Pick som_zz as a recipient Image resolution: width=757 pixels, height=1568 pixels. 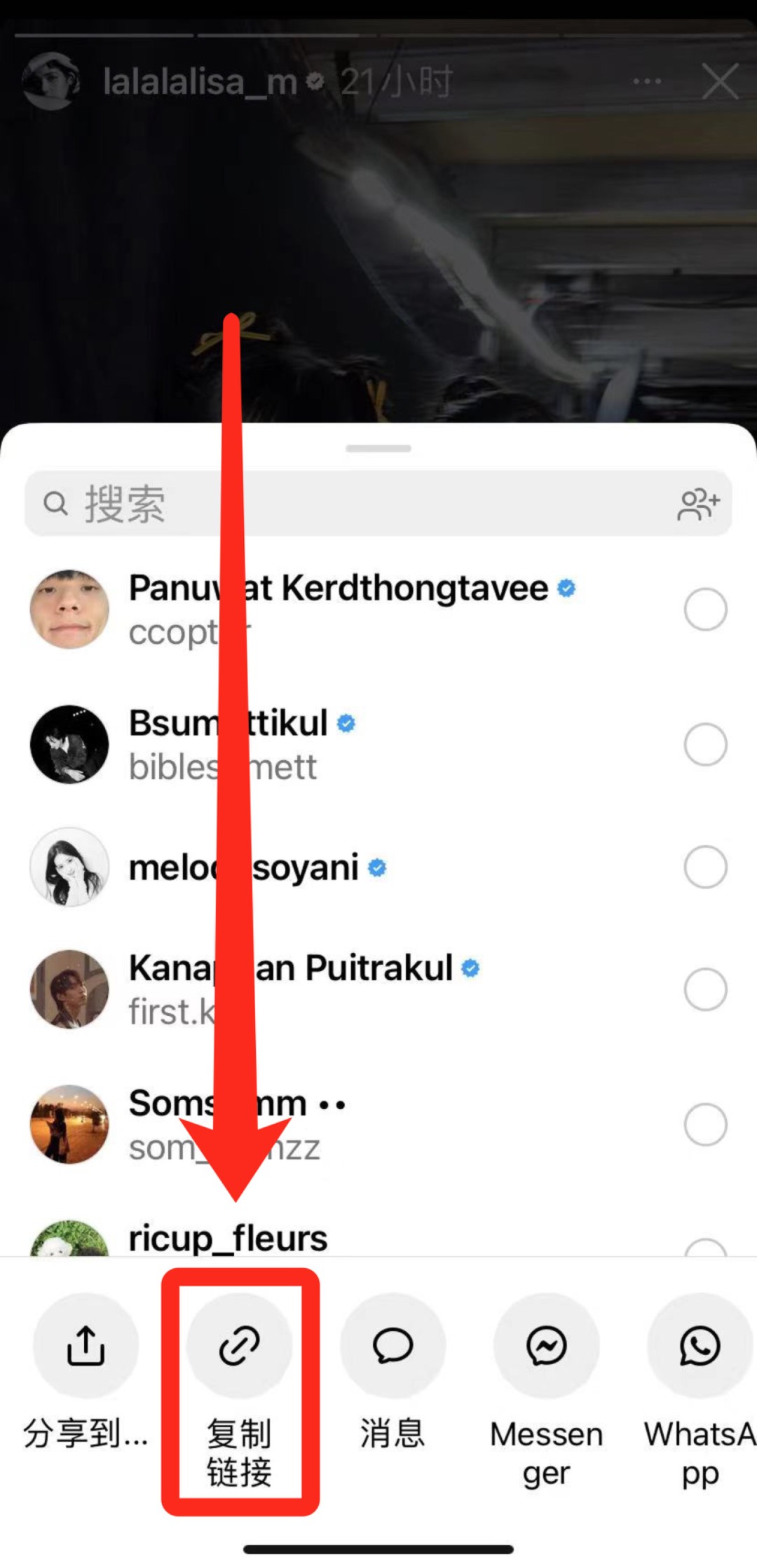coord(705,1125)
